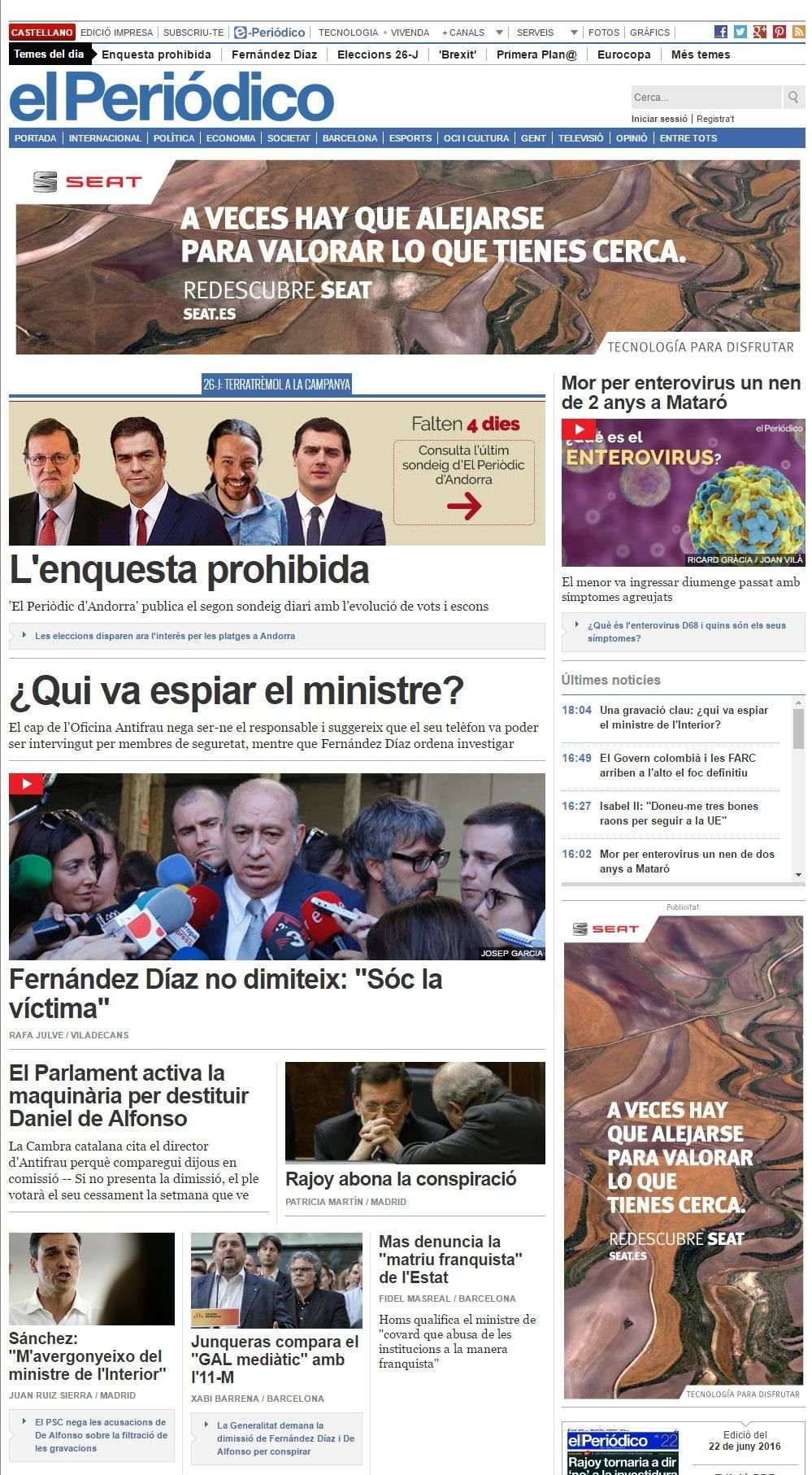The height and width of the screenshot is (1475, 812).
Task: Open El Periódico's Facebook page
Action: click(720, 32)
